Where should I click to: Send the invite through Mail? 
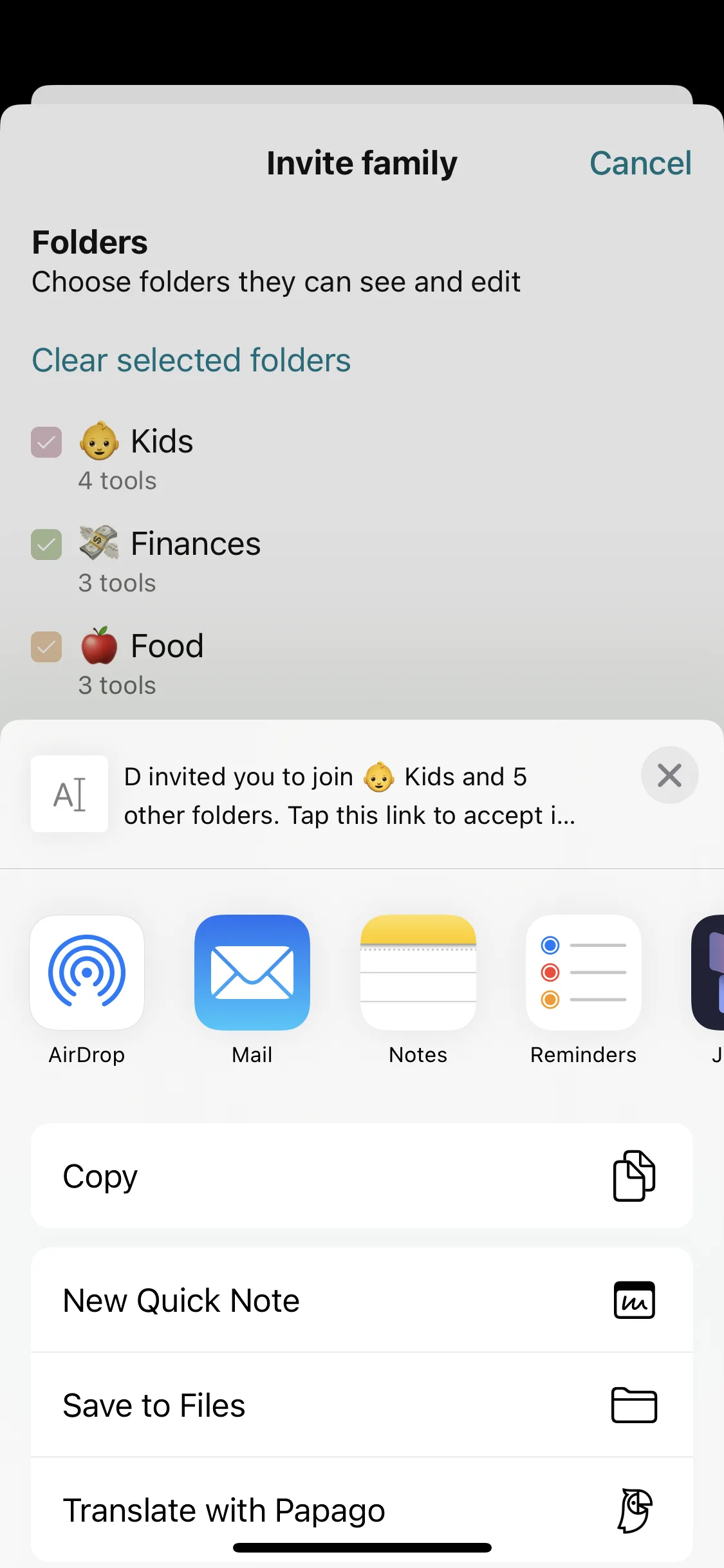pos(252,973)
